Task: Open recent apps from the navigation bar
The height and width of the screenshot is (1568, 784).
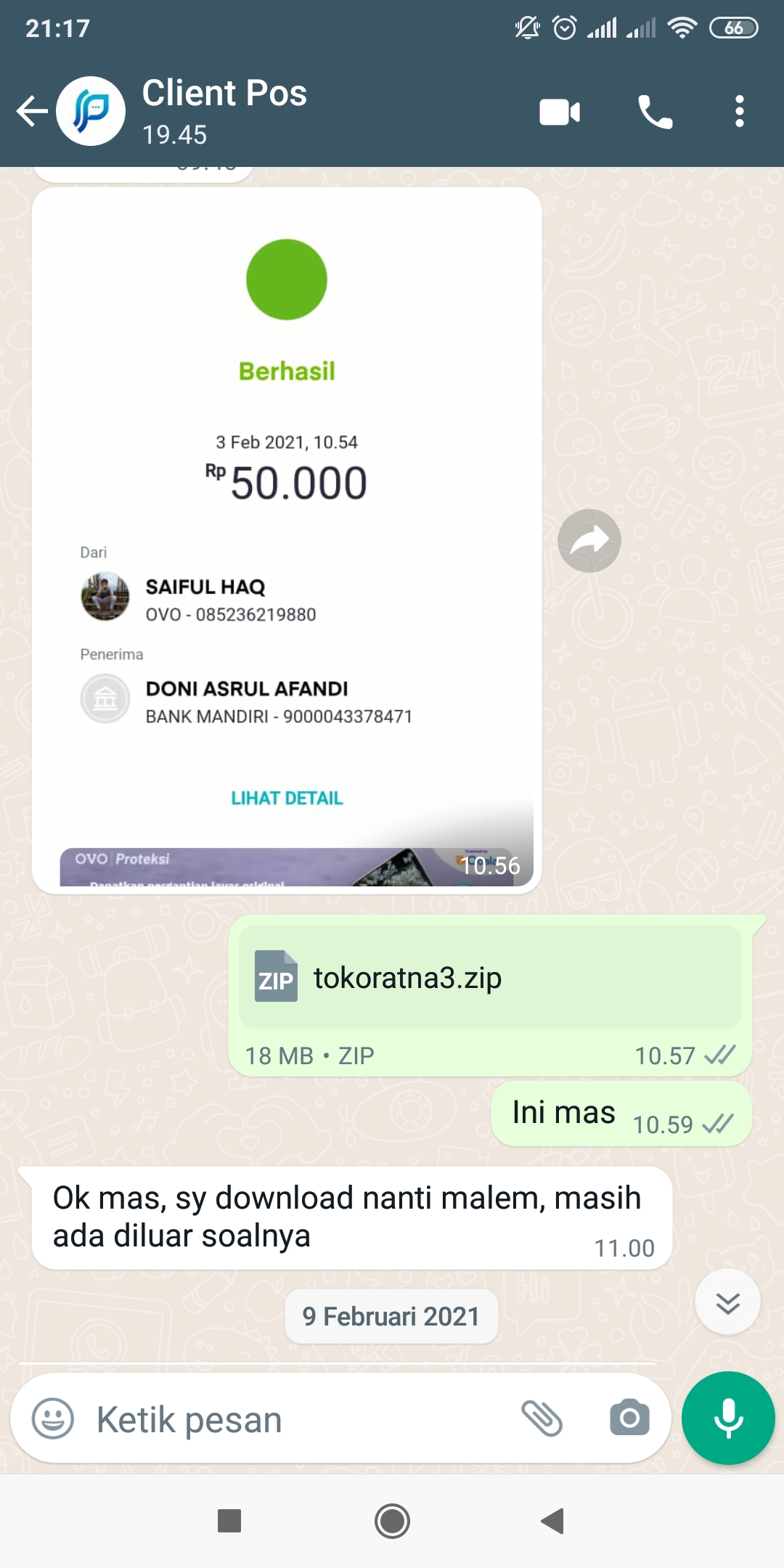Action: click(x=229, y=1521)
